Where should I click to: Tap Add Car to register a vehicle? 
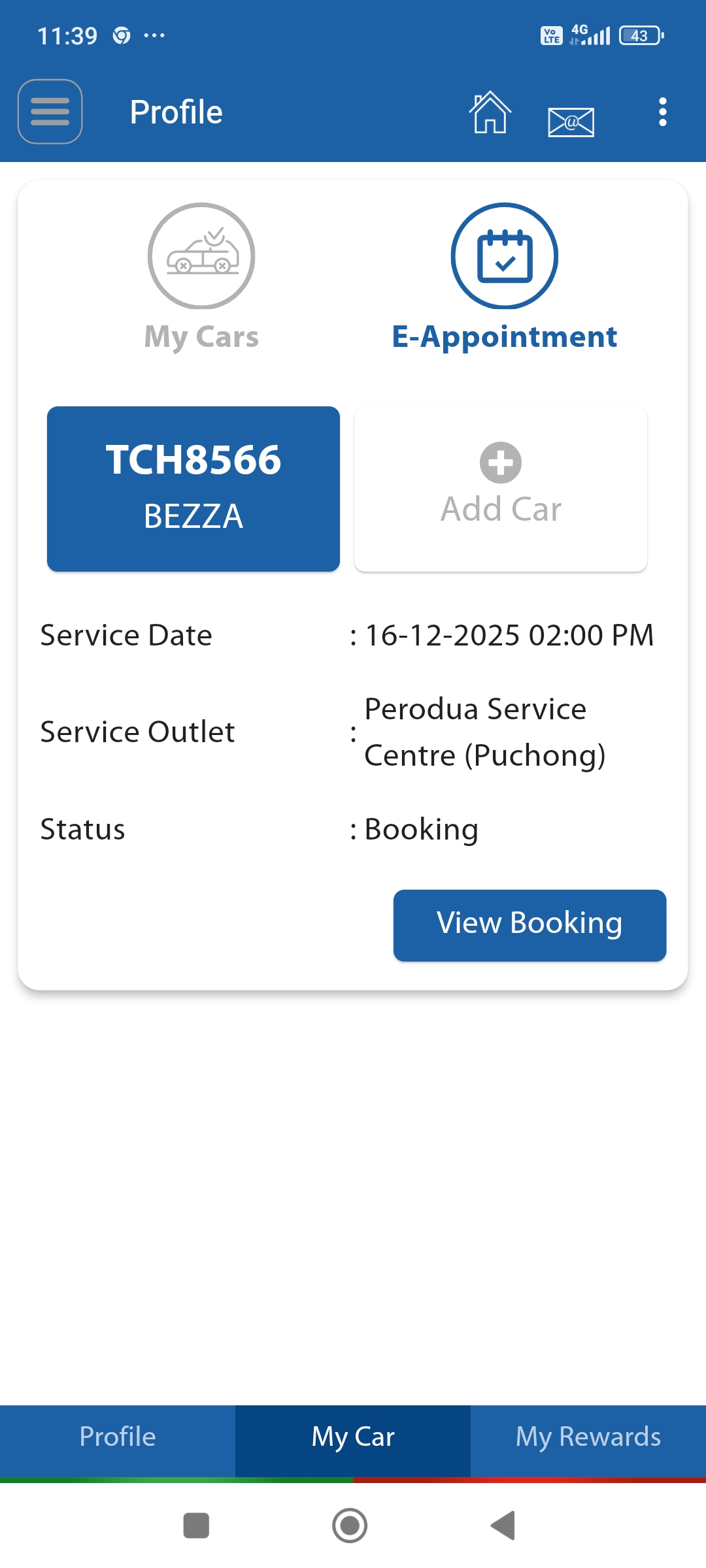(501, 489)
